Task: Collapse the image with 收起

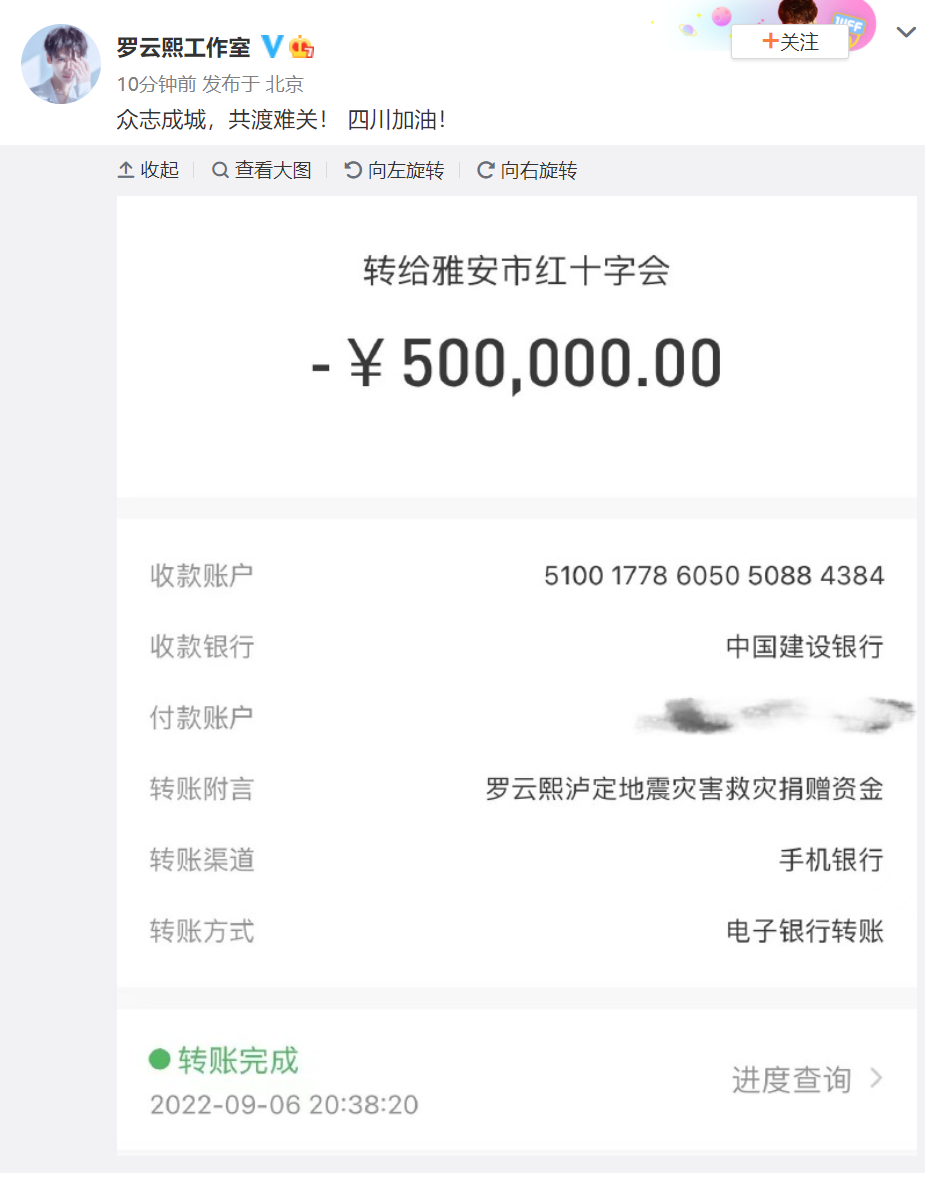Action: (x=148, y=170)
